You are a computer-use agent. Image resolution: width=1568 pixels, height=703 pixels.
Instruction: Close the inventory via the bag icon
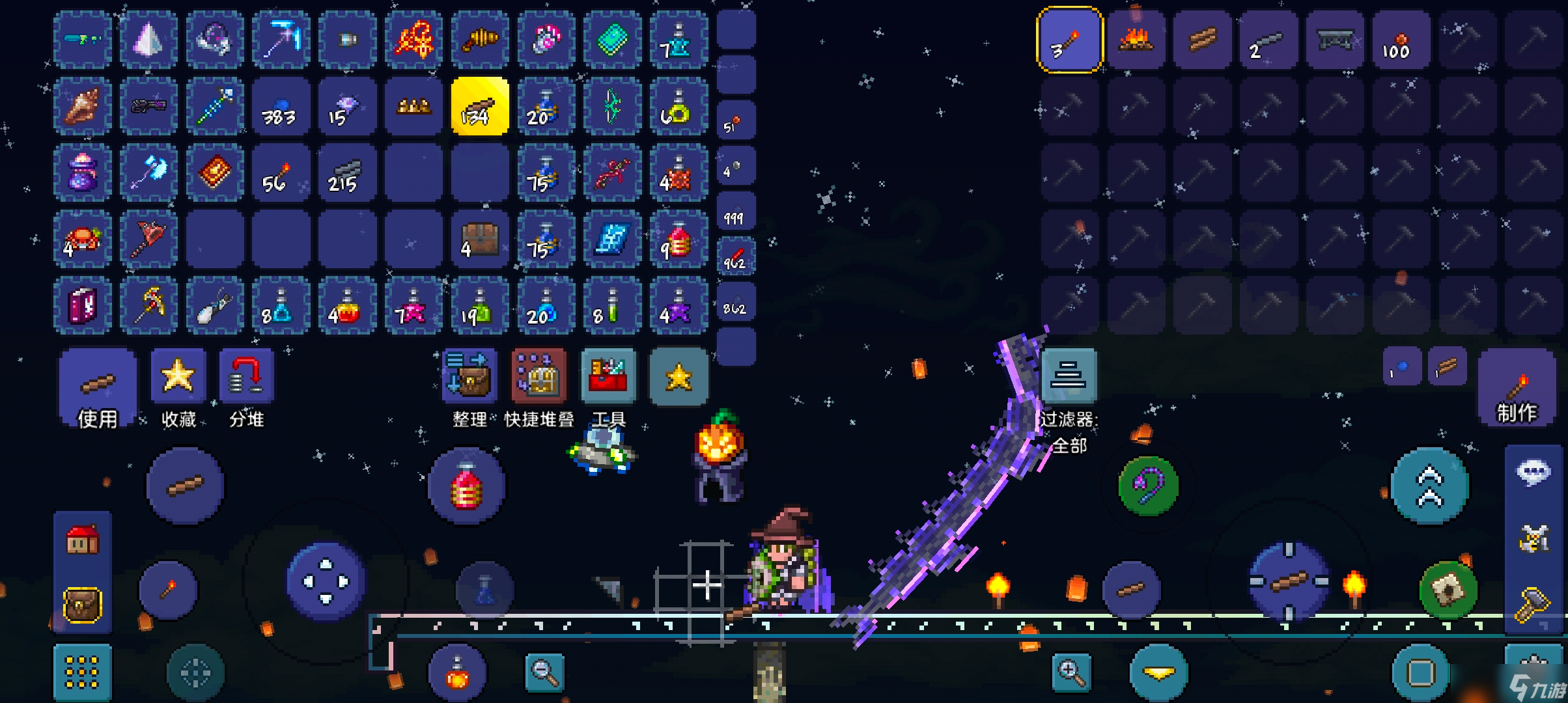(x=83, y=605)
